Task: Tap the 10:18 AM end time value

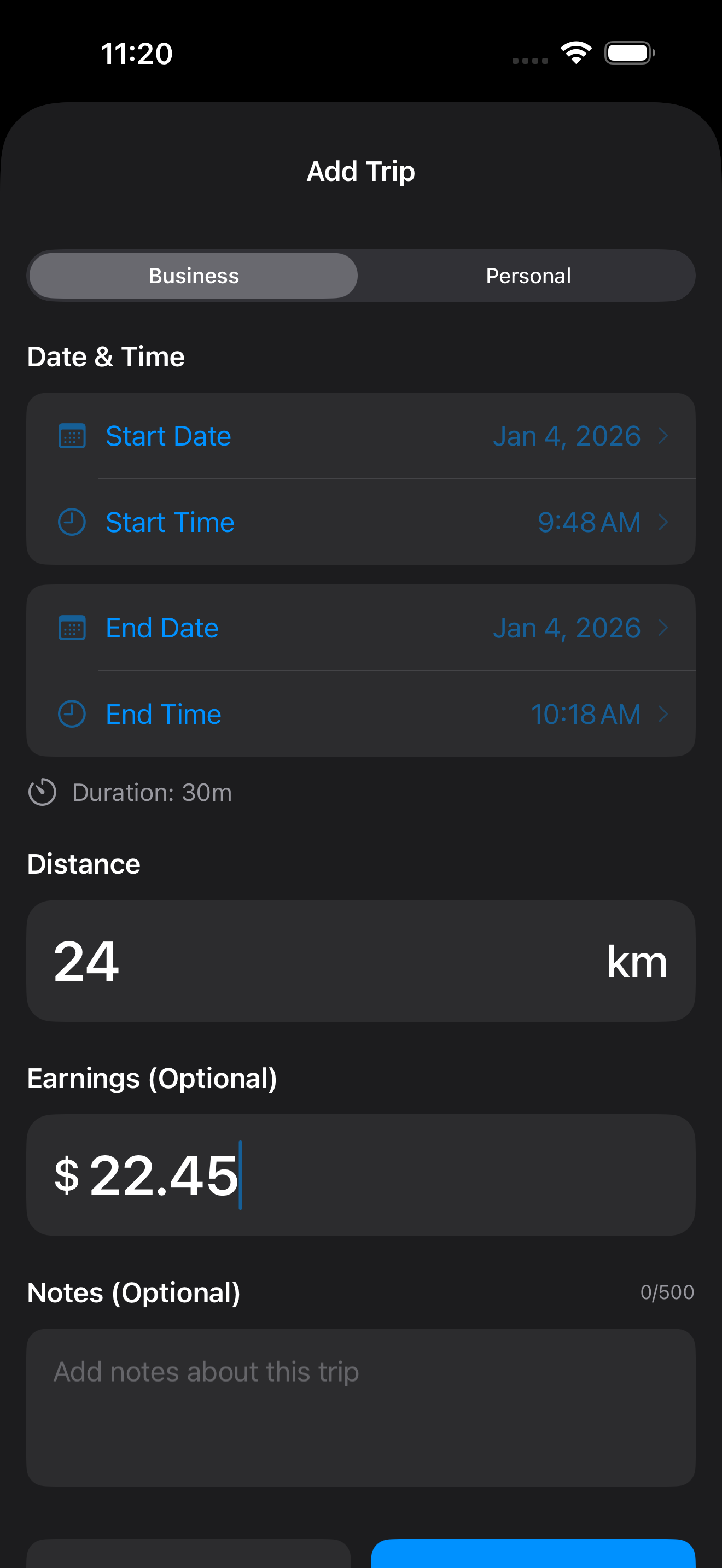Action: [x=585, y=714]
